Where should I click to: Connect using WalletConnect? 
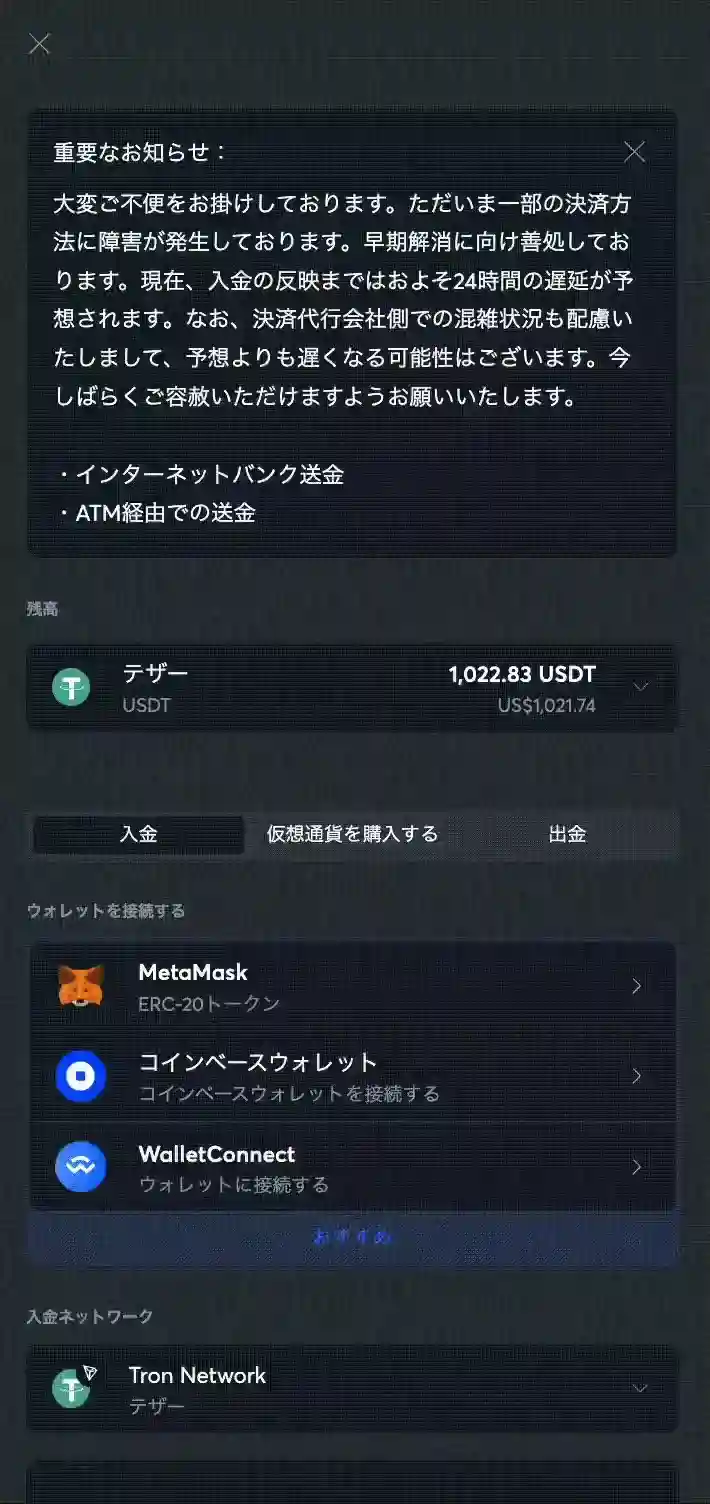click(352, 1167)
